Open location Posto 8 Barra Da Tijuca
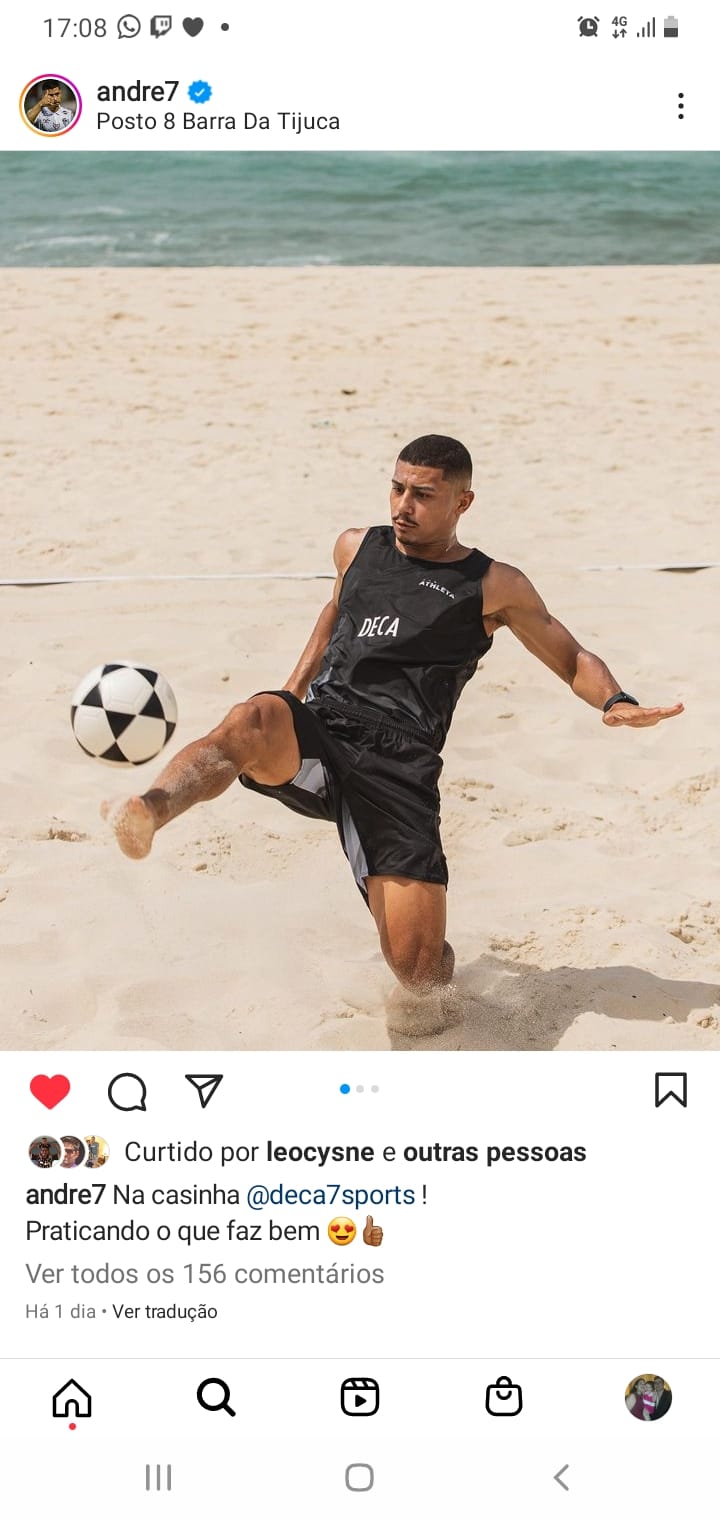The width and height of the screenshot is (720, 1520). coord(218,122)
